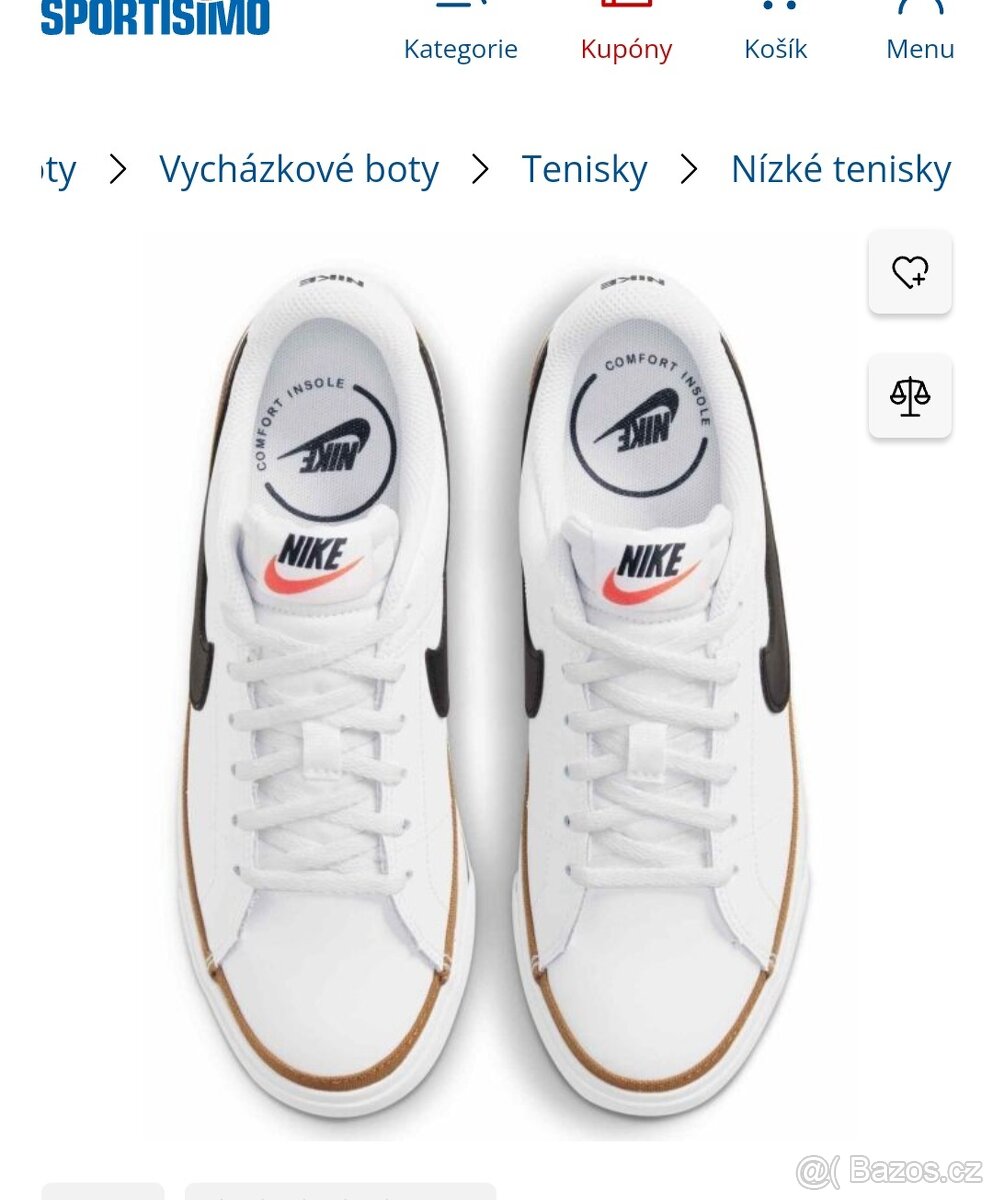Viewport: 993px width, 1200px height.
Task: Click the Sportisimo logo
Action: coord(155,15)
